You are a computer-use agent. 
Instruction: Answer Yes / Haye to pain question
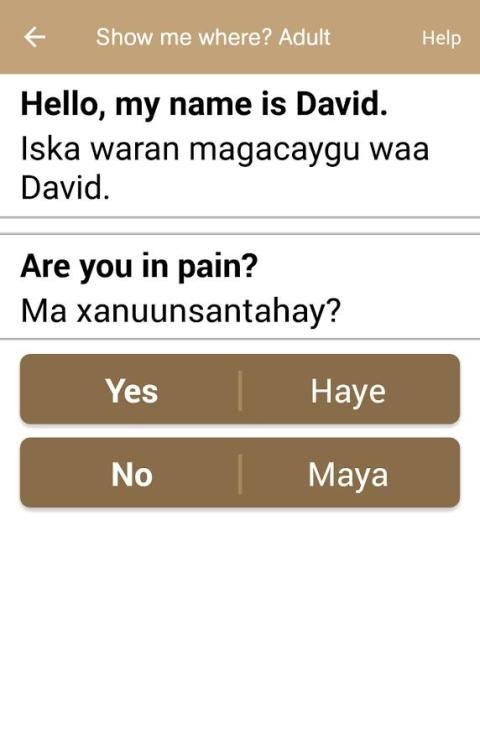(x=240, y=390)
